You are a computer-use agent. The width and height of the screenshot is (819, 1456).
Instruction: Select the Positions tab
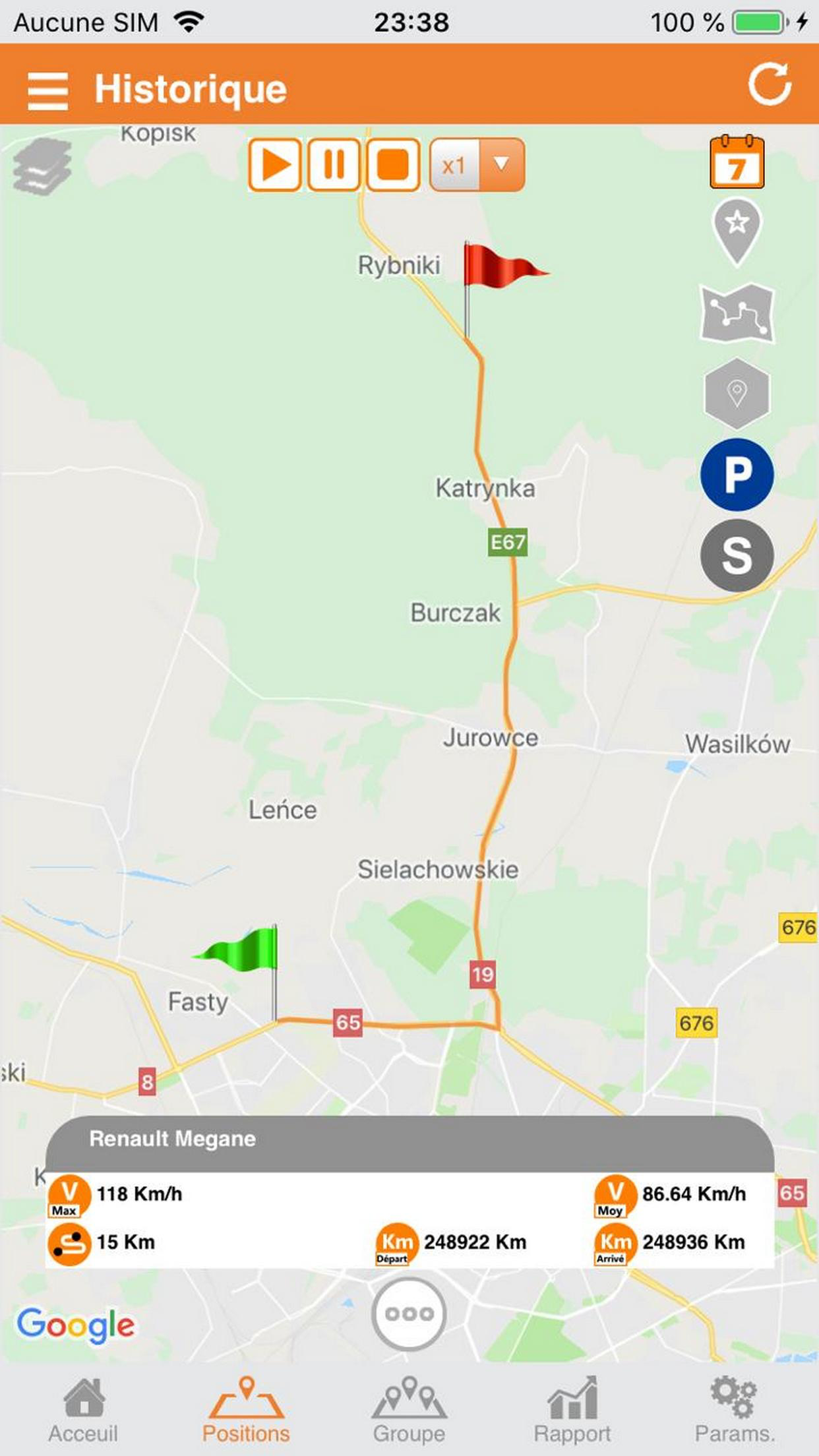tap(246, 1410)
